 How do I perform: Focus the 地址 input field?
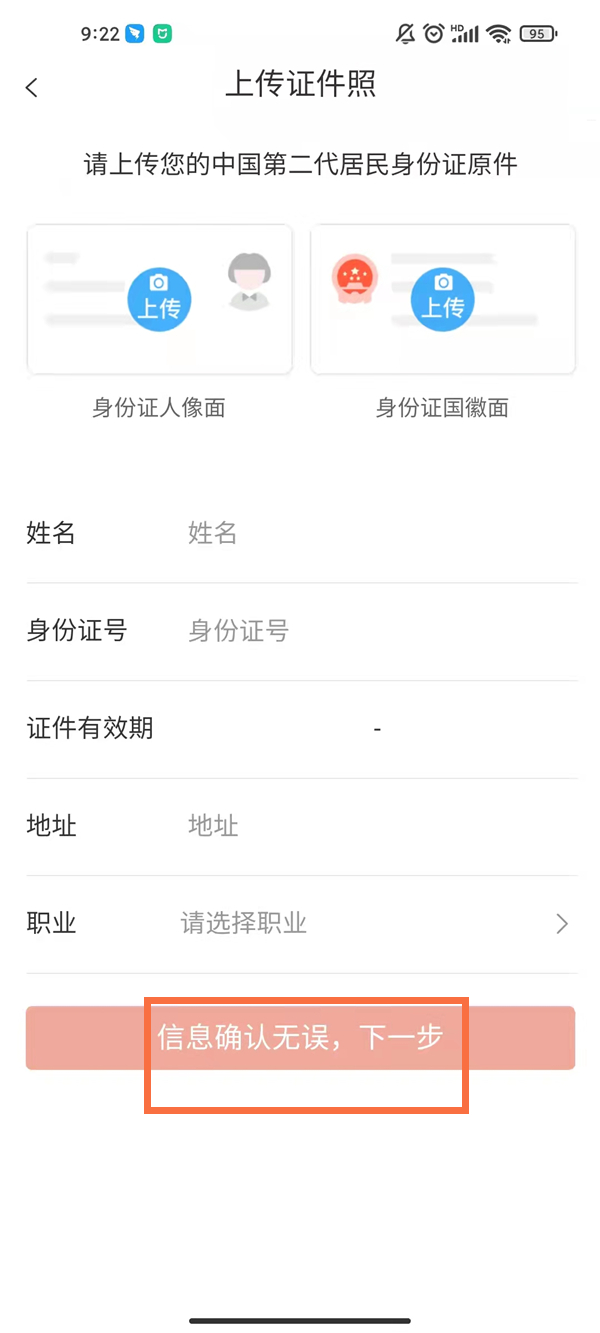[x=370, y=826]
